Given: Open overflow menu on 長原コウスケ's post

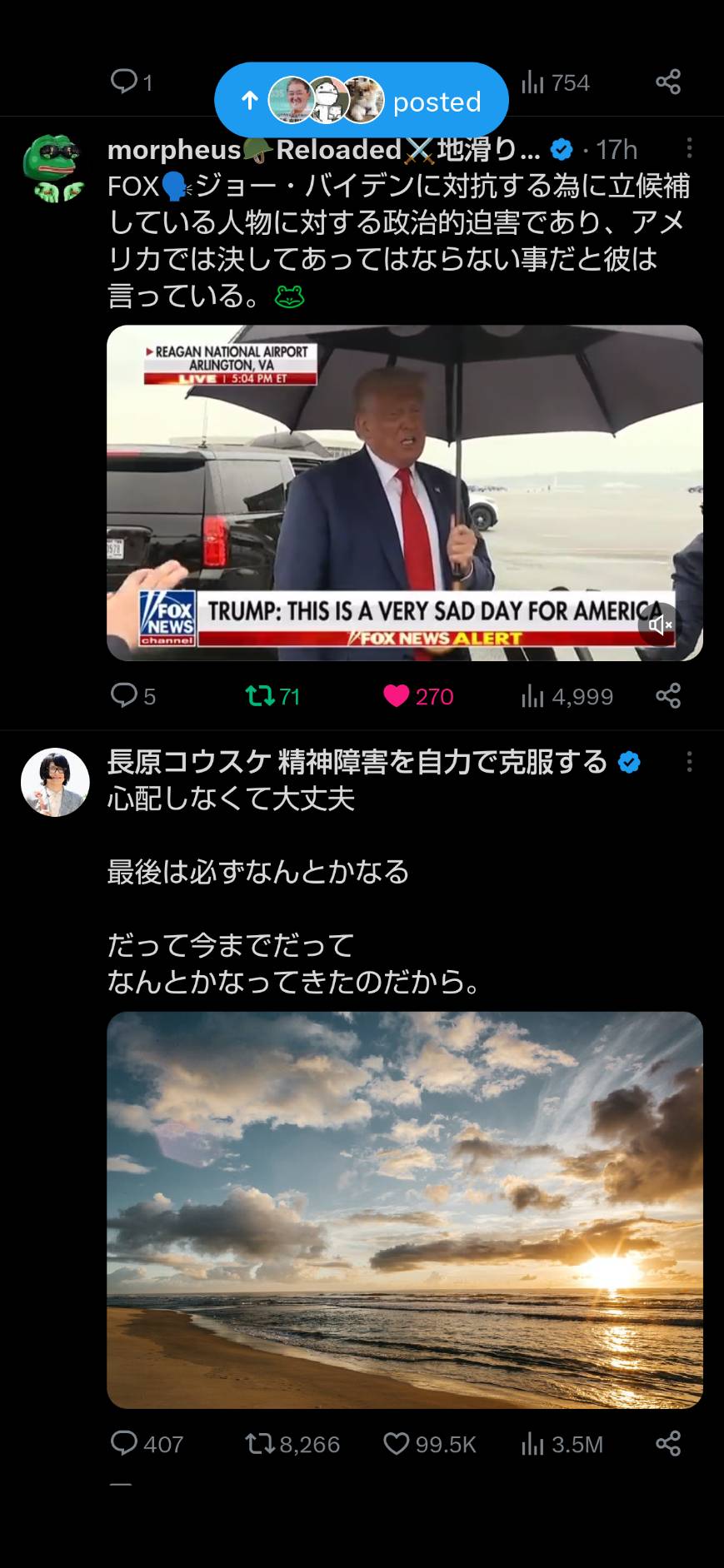Looking at the screenshot, I should (x=689, y=762).
